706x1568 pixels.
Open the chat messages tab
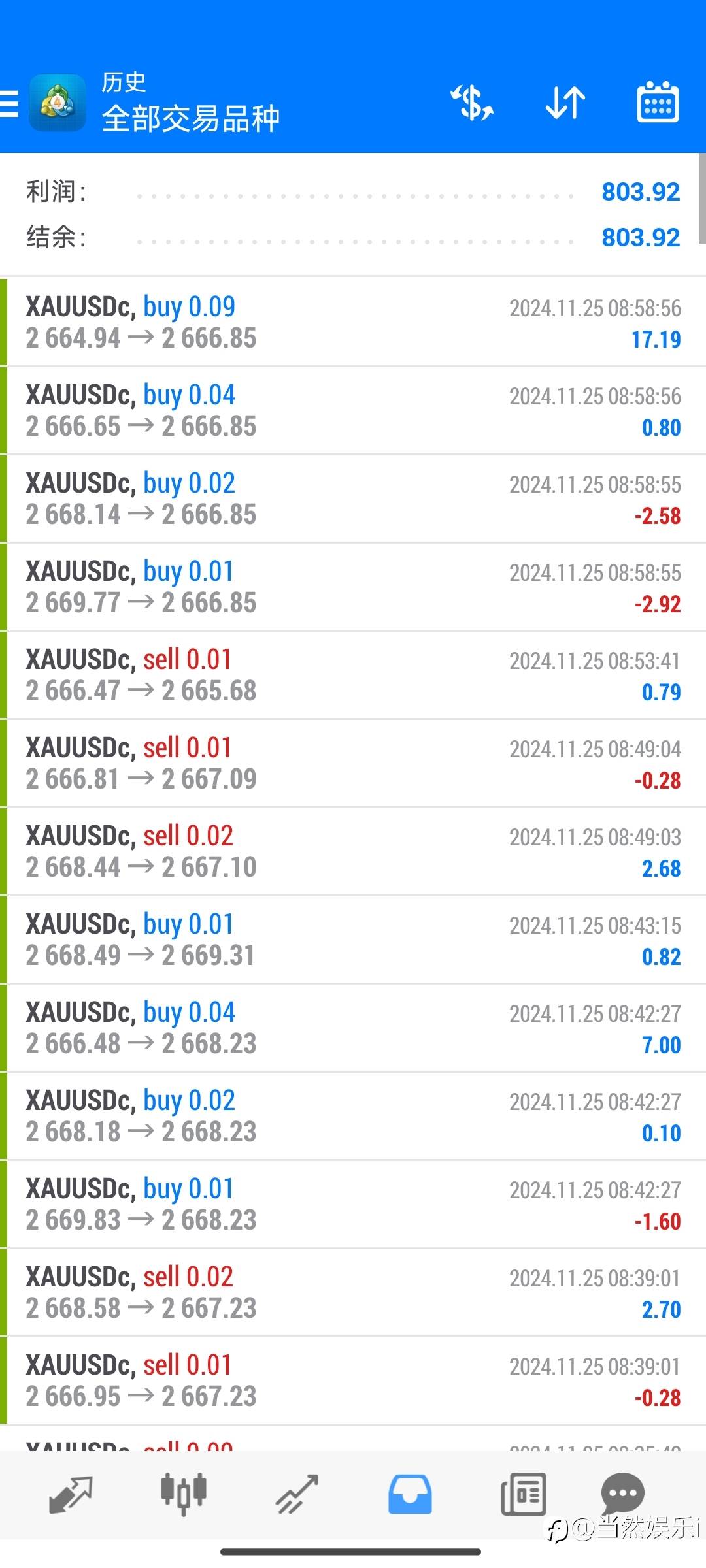coord(622,1494)
